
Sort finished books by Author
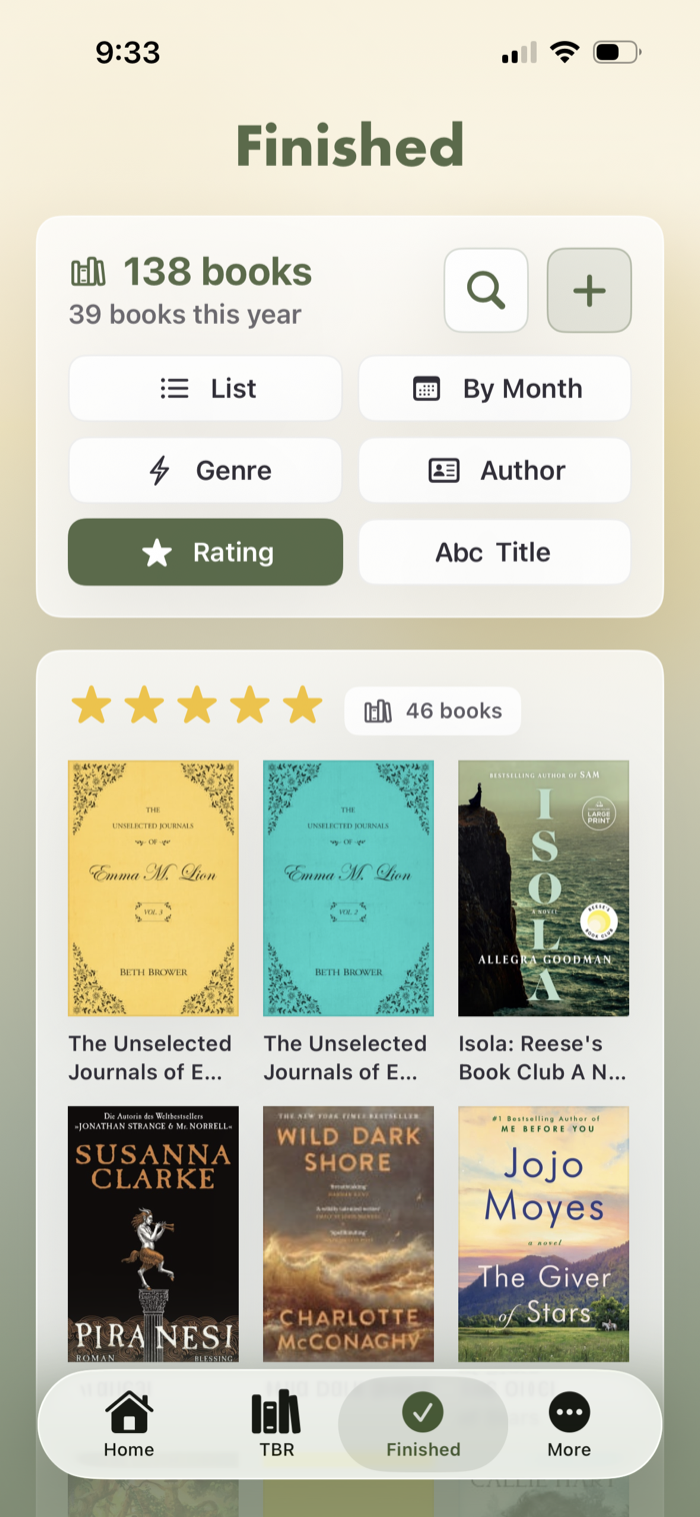pos(495,470)
